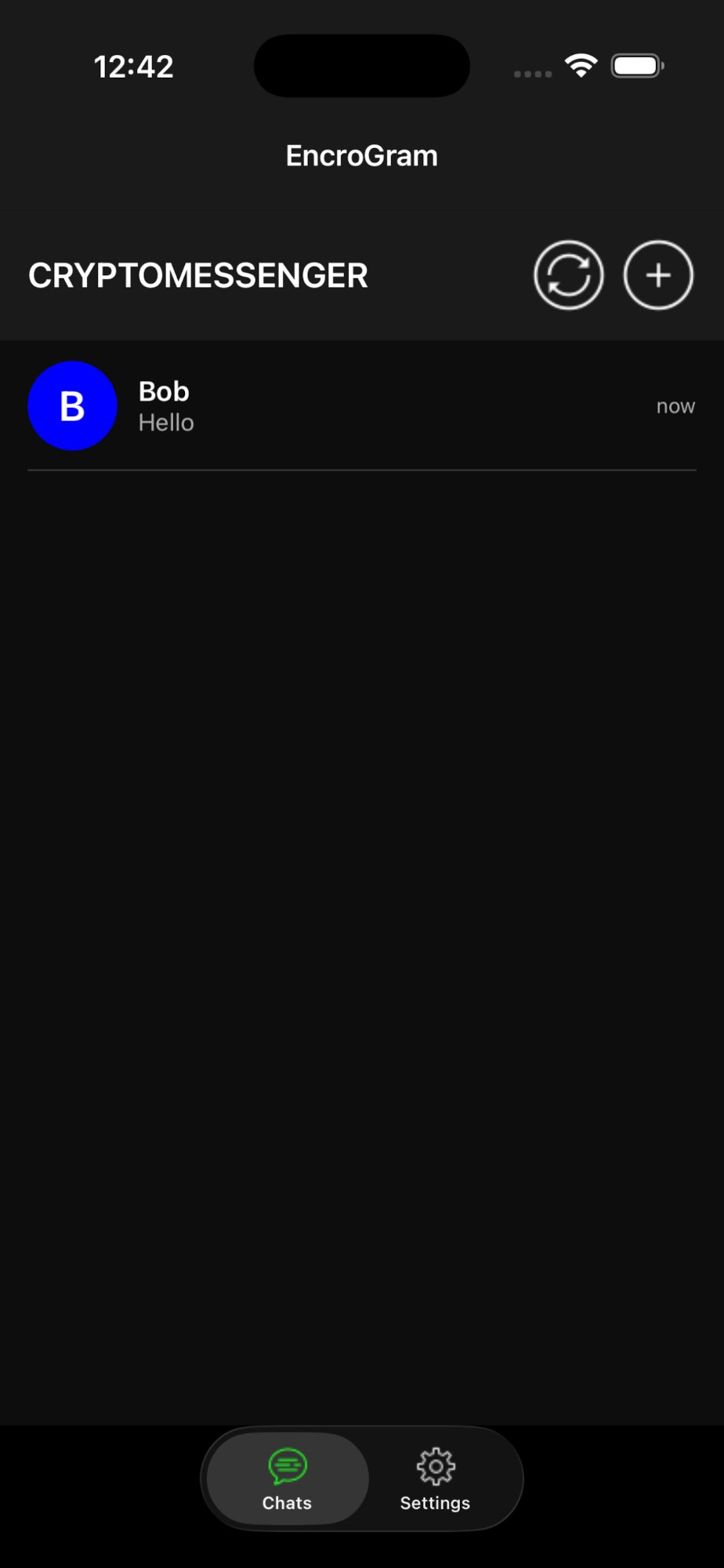Switch to the Settings tab
Viewport: 724px width, 1568px height.
coord(435,1477)
